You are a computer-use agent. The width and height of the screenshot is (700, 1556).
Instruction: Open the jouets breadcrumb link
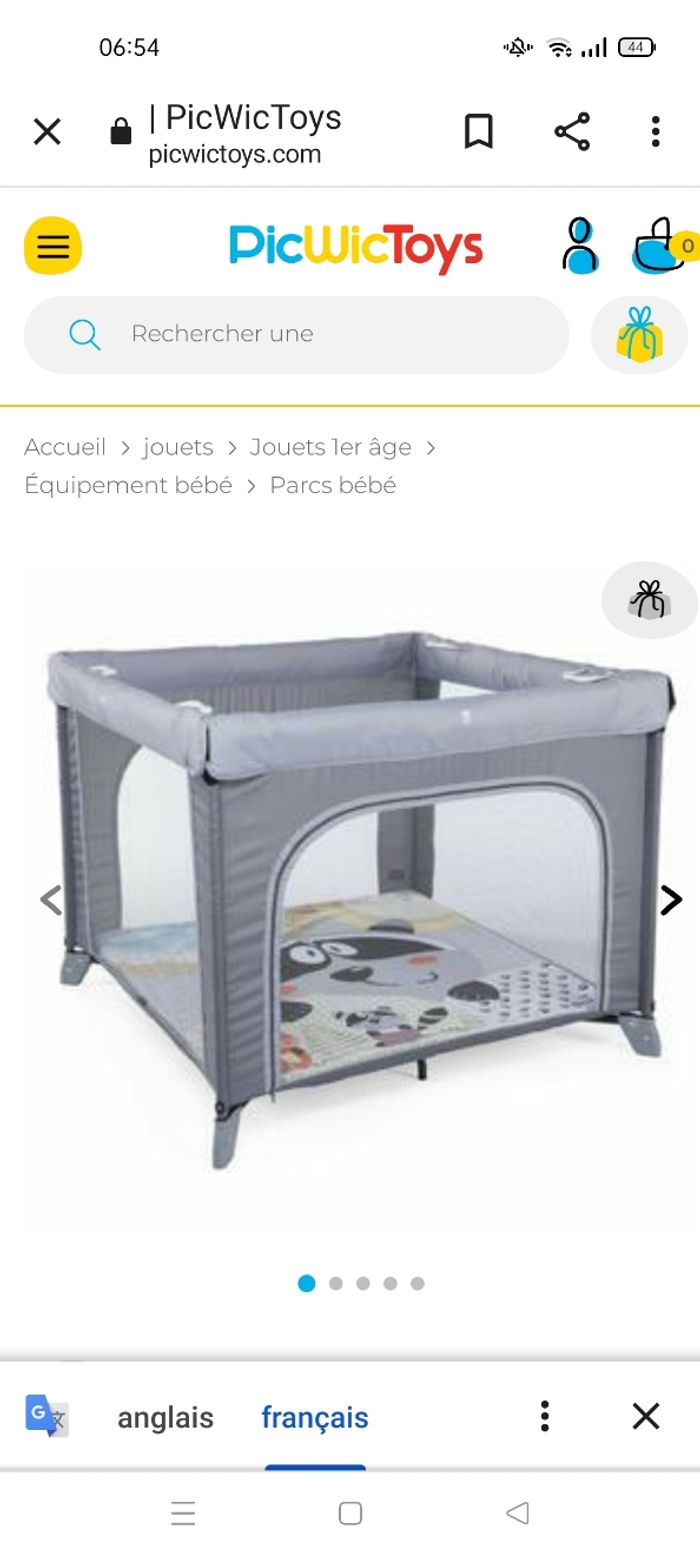click(178, 447)
